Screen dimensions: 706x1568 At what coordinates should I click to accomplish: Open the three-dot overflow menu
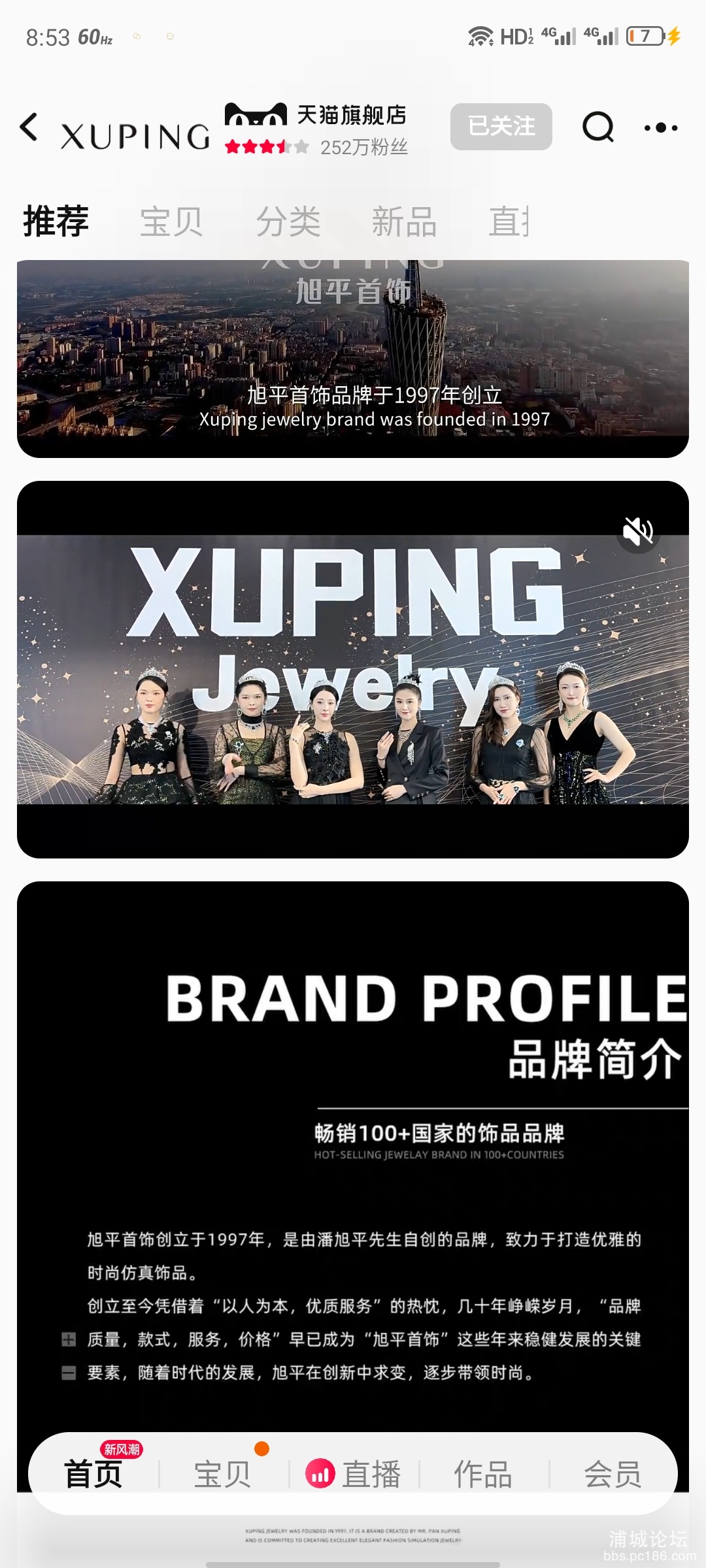[660, 127]
